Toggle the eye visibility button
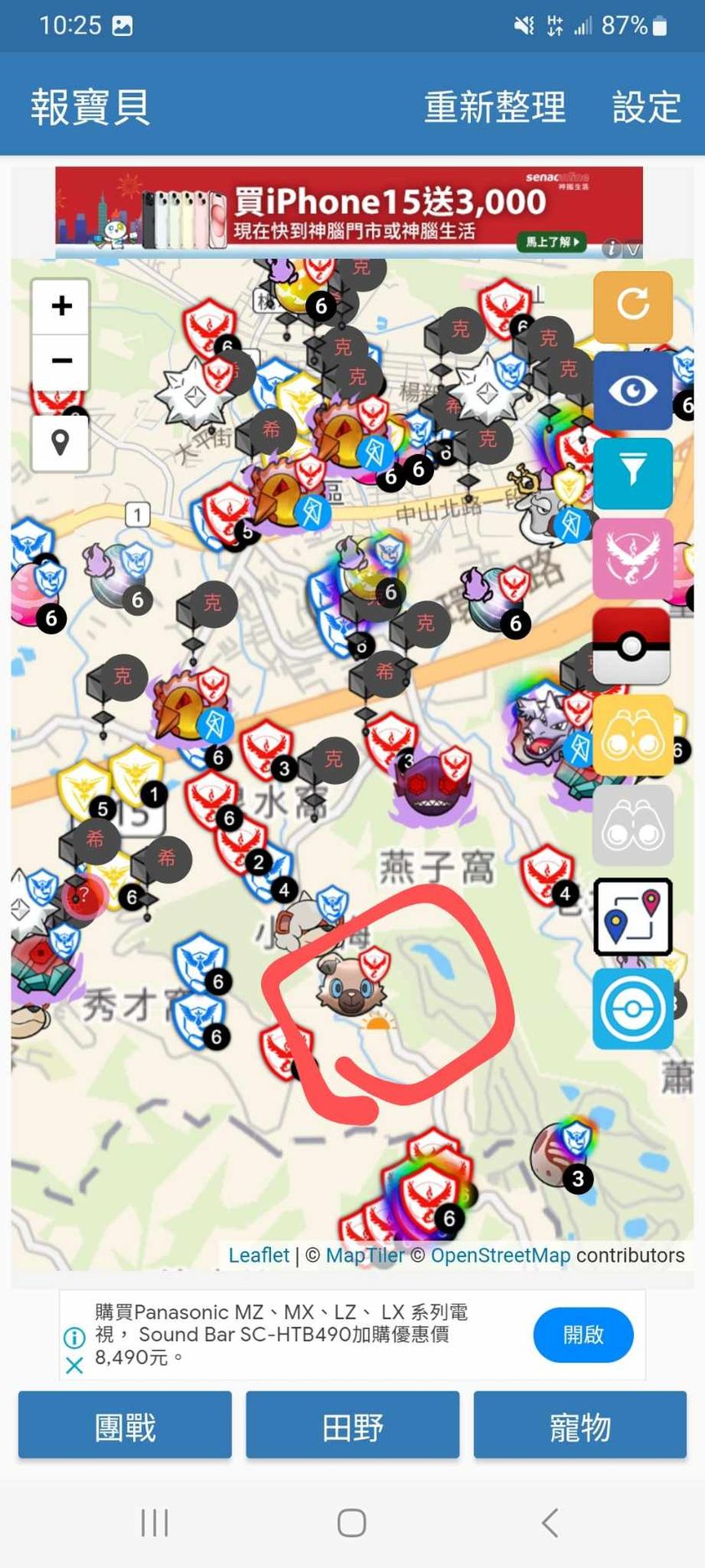 pos(633,391)
